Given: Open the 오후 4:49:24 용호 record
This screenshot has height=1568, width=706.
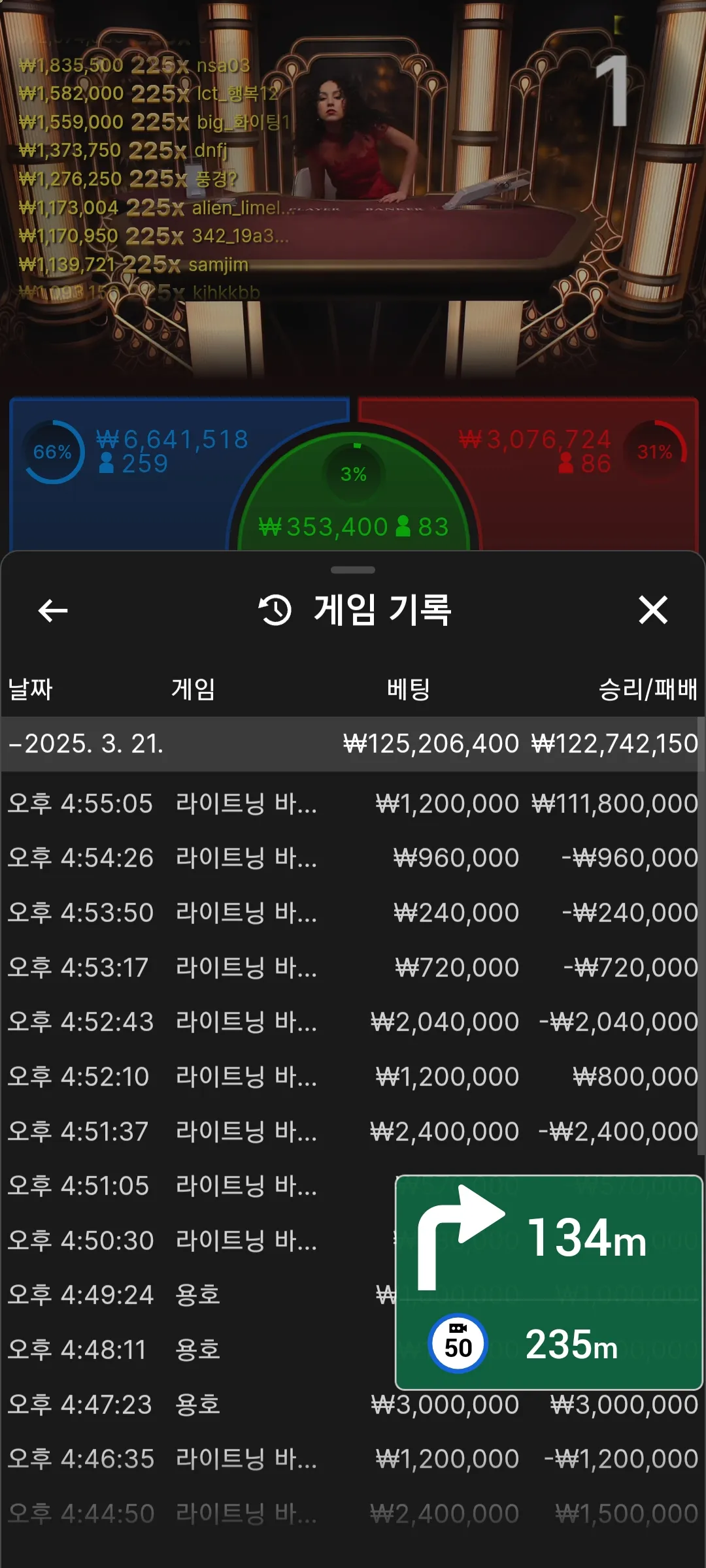Looking at the screenshot, I should pos(196,1295).
